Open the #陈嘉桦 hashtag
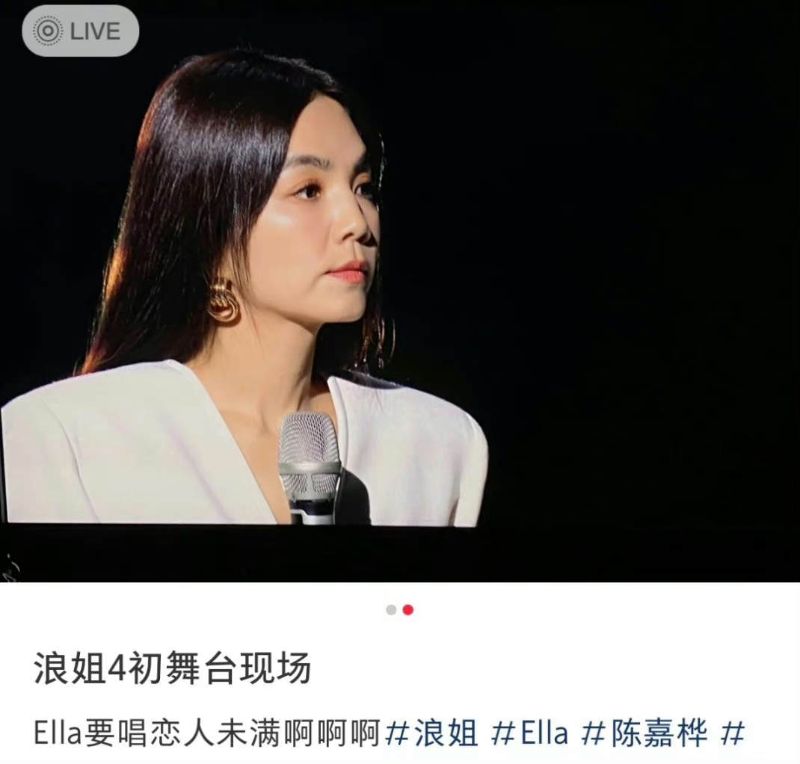 pyautogui.click(x=644, y=733)
